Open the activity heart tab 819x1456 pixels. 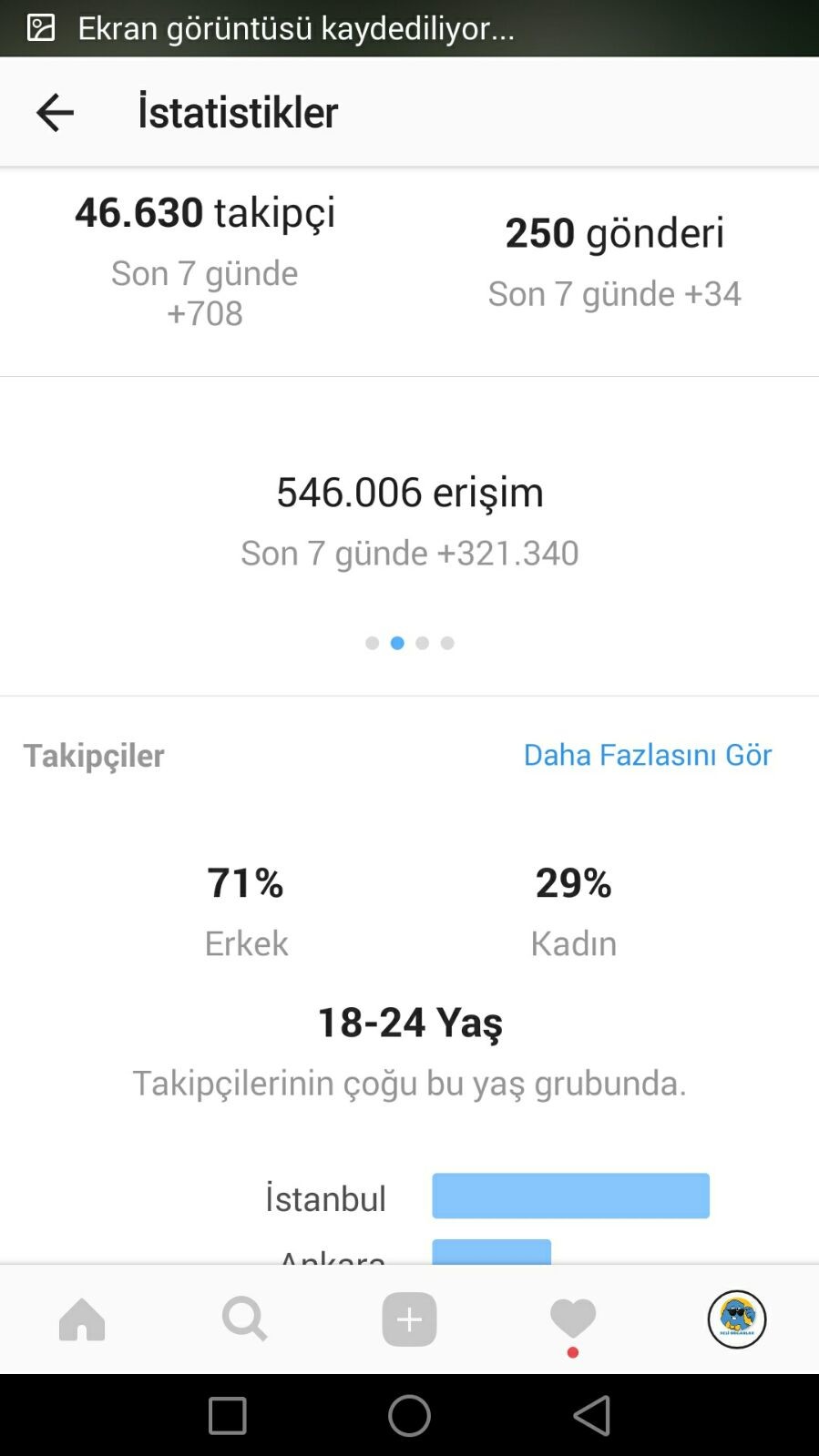pos(573,1319)
